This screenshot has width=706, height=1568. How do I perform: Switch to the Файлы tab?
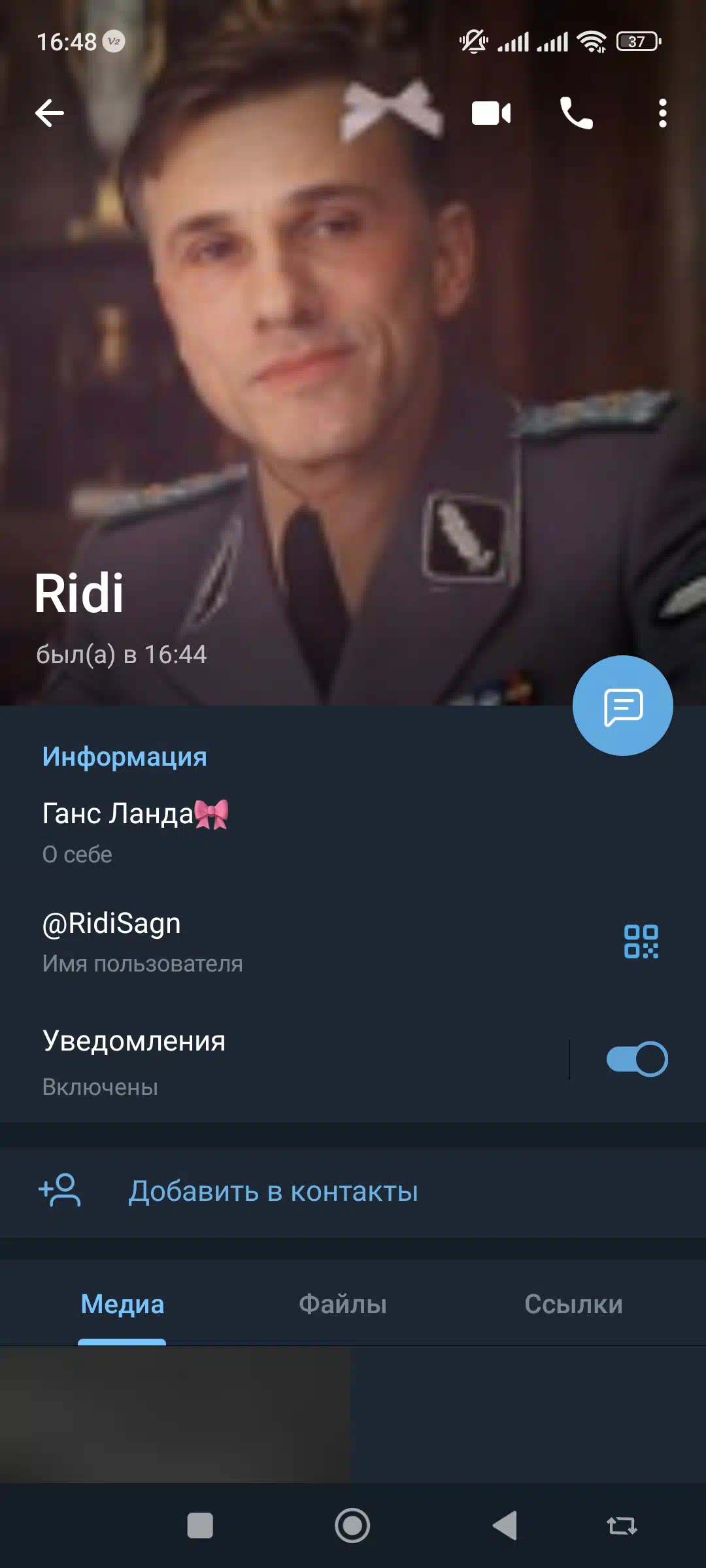[x=343, y=1304]
